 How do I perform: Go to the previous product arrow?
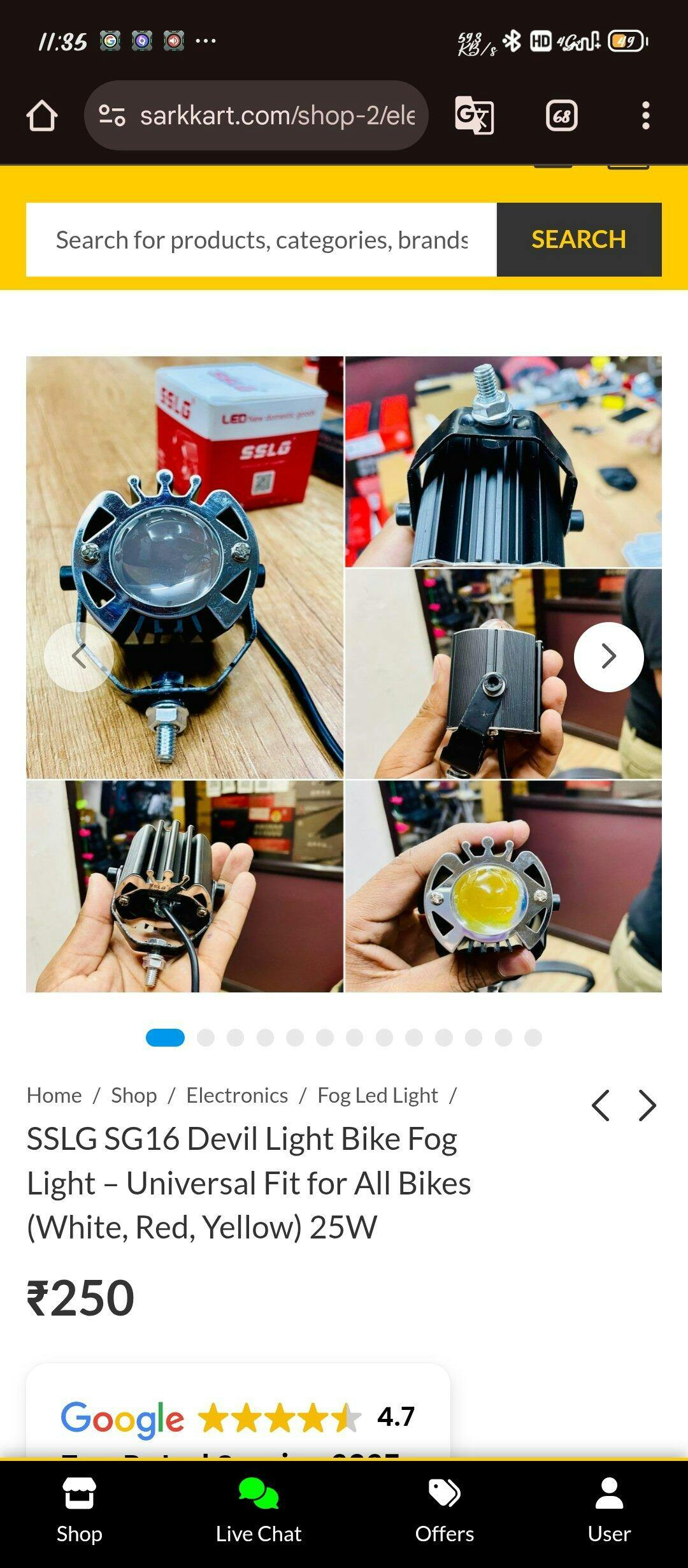601,1105
